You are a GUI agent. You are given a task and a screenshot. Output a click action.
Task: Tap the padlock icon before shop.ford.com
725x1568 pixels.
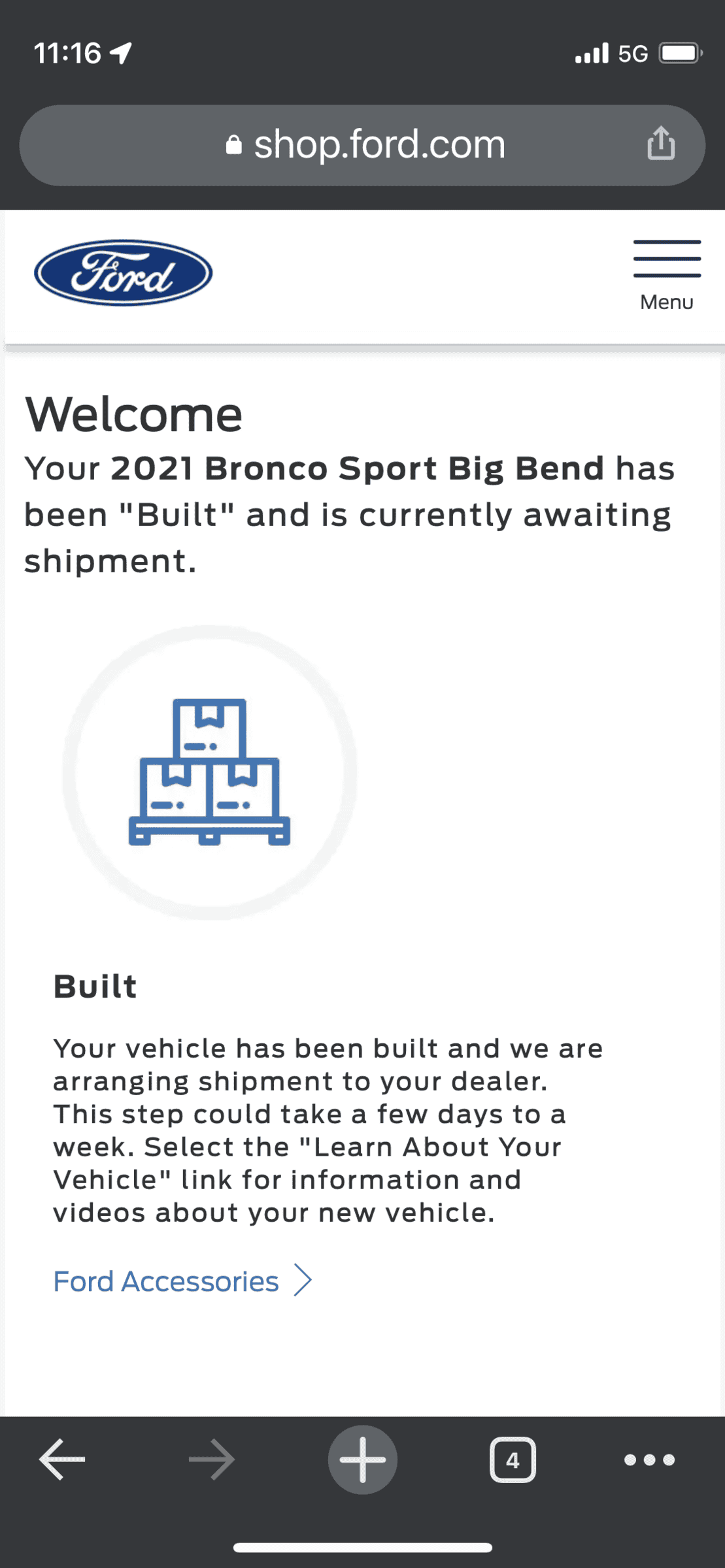234,144
